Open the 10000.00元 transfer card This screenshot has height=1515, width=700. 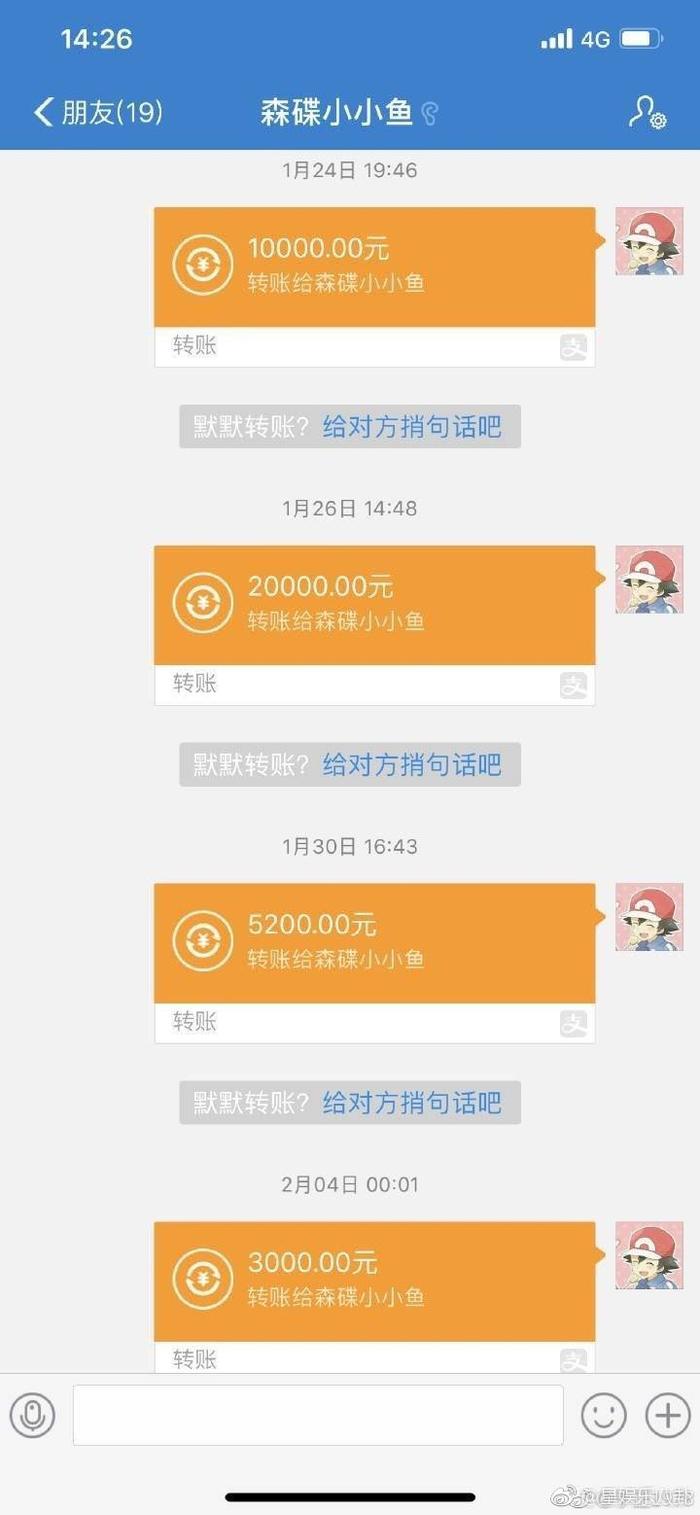point(374,267)
